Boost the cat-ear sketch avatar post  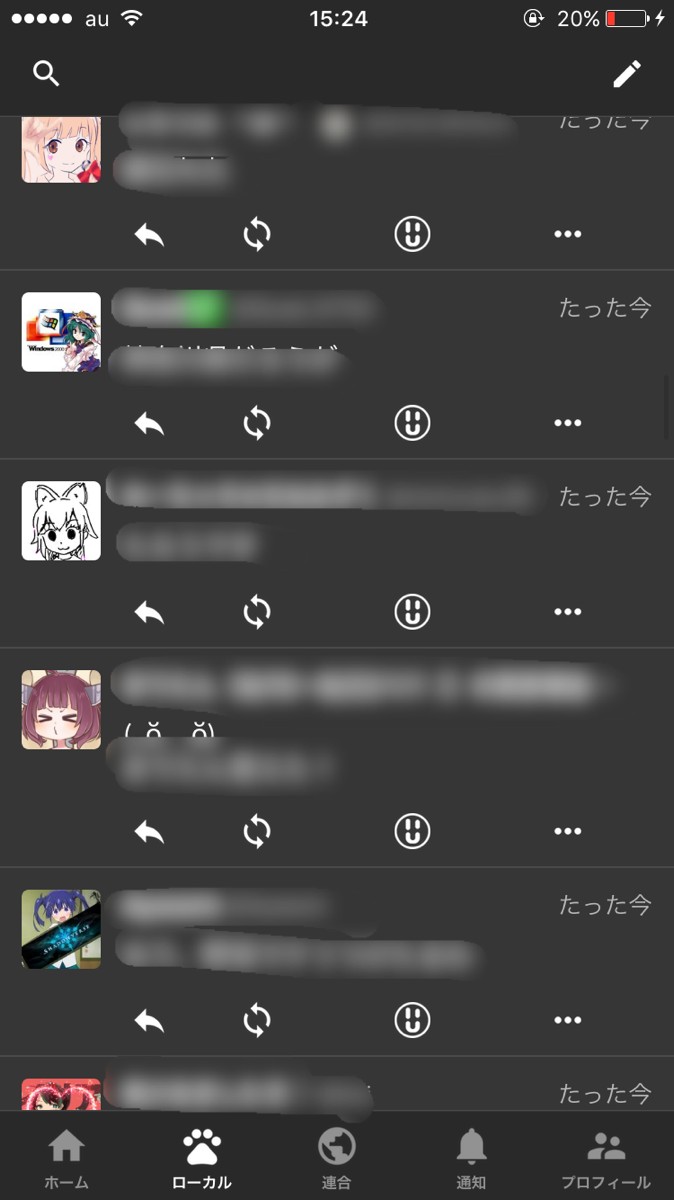coord(257,612)
